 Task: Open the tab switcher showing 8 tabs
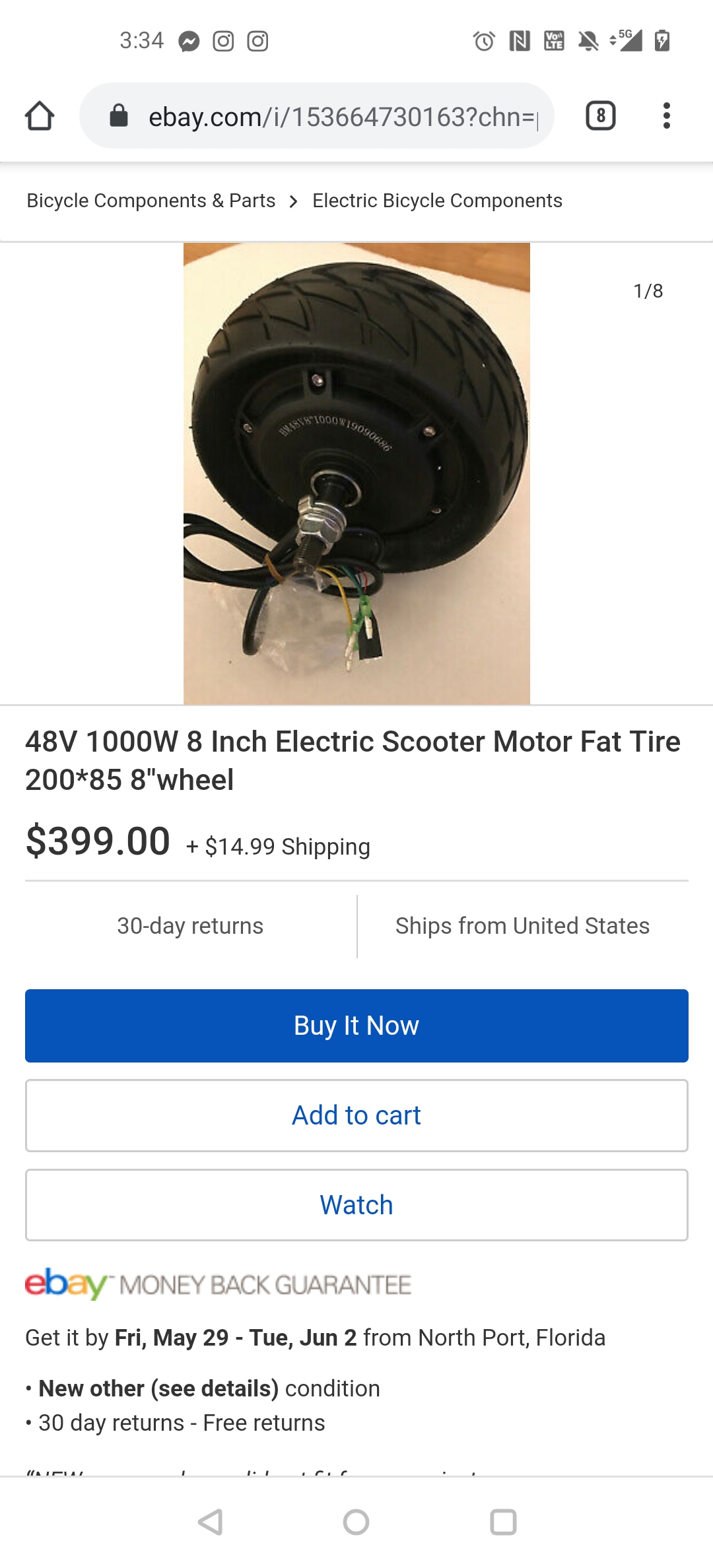(x=600, y=116)
